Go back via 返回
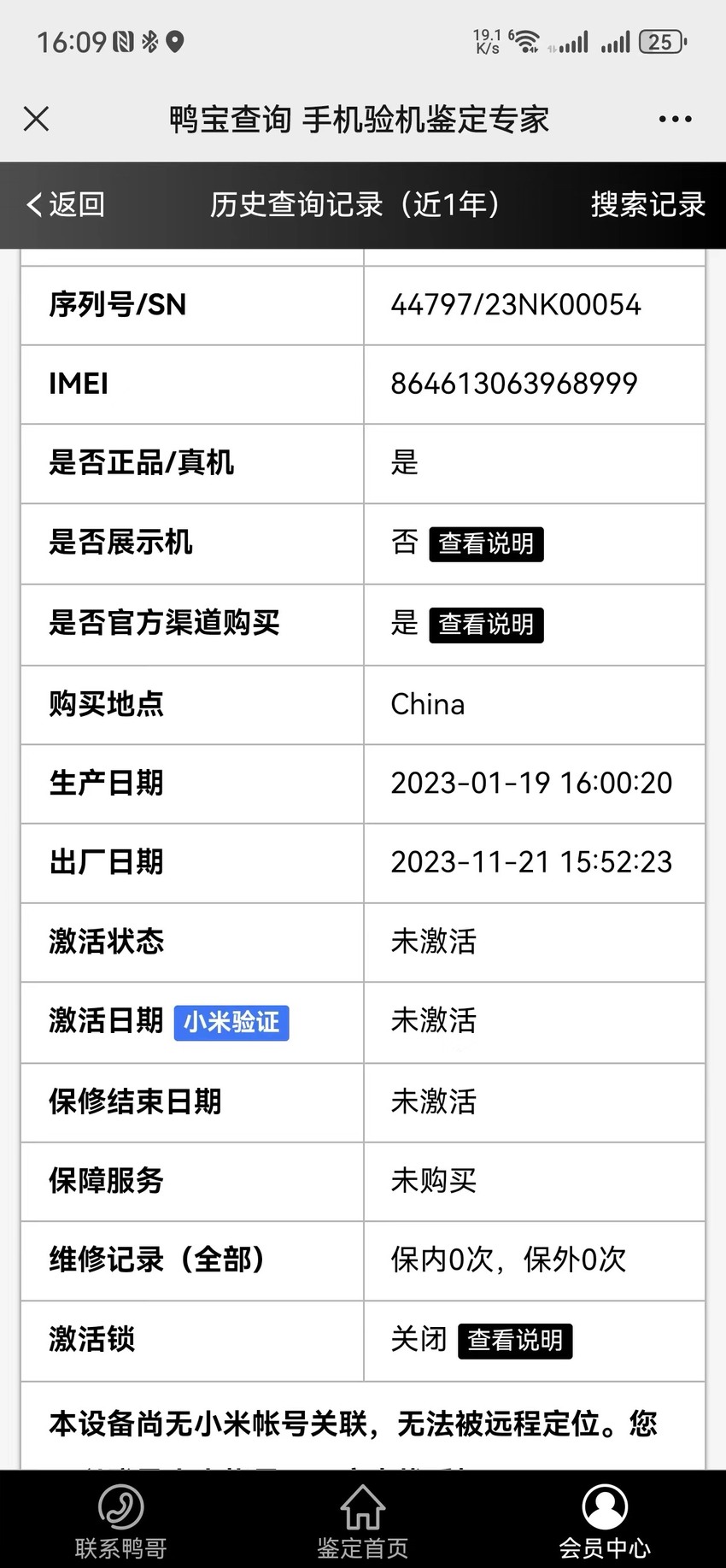The height and width of the screenshot is (1568, 726). coord(66,204)
